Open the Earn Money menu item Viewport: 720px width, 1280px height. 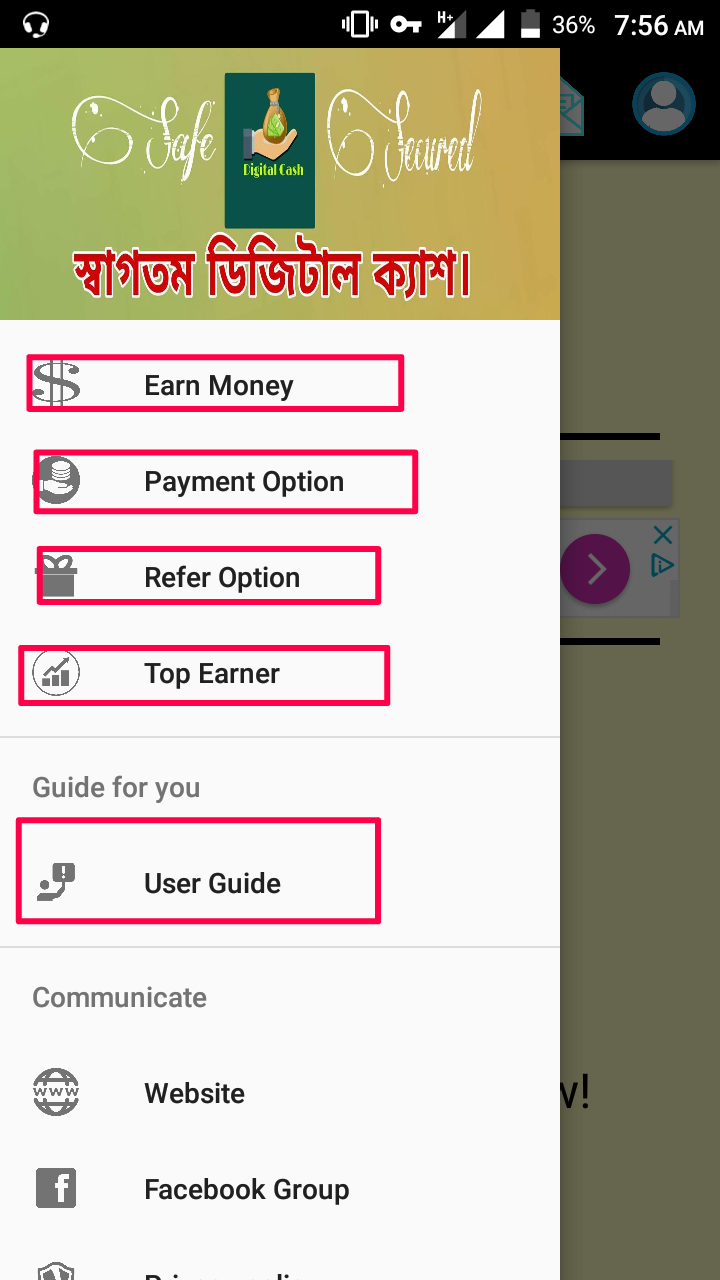click(x=218, y=386)
